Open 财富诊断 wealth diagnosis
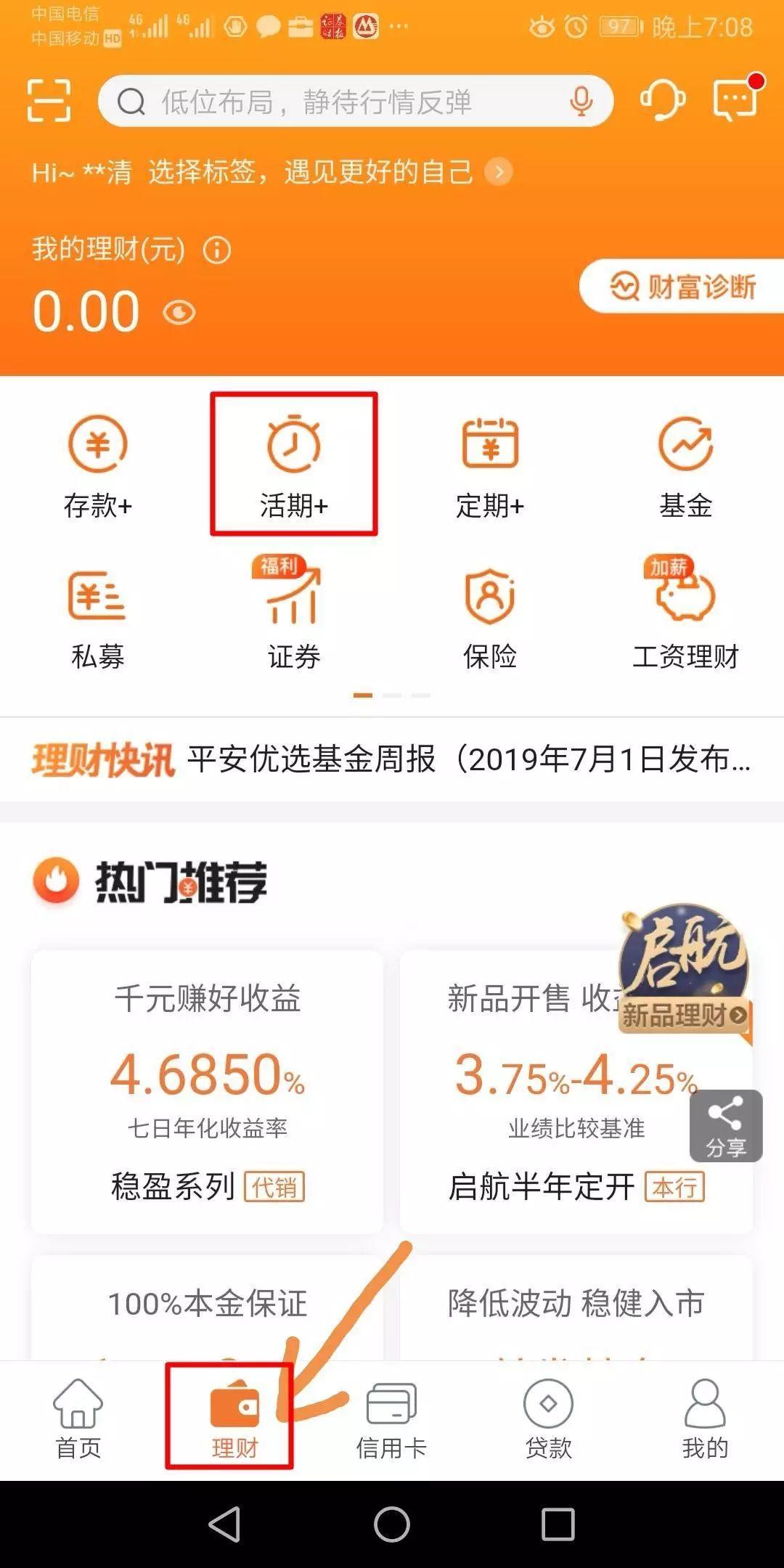 click(682, 287)
